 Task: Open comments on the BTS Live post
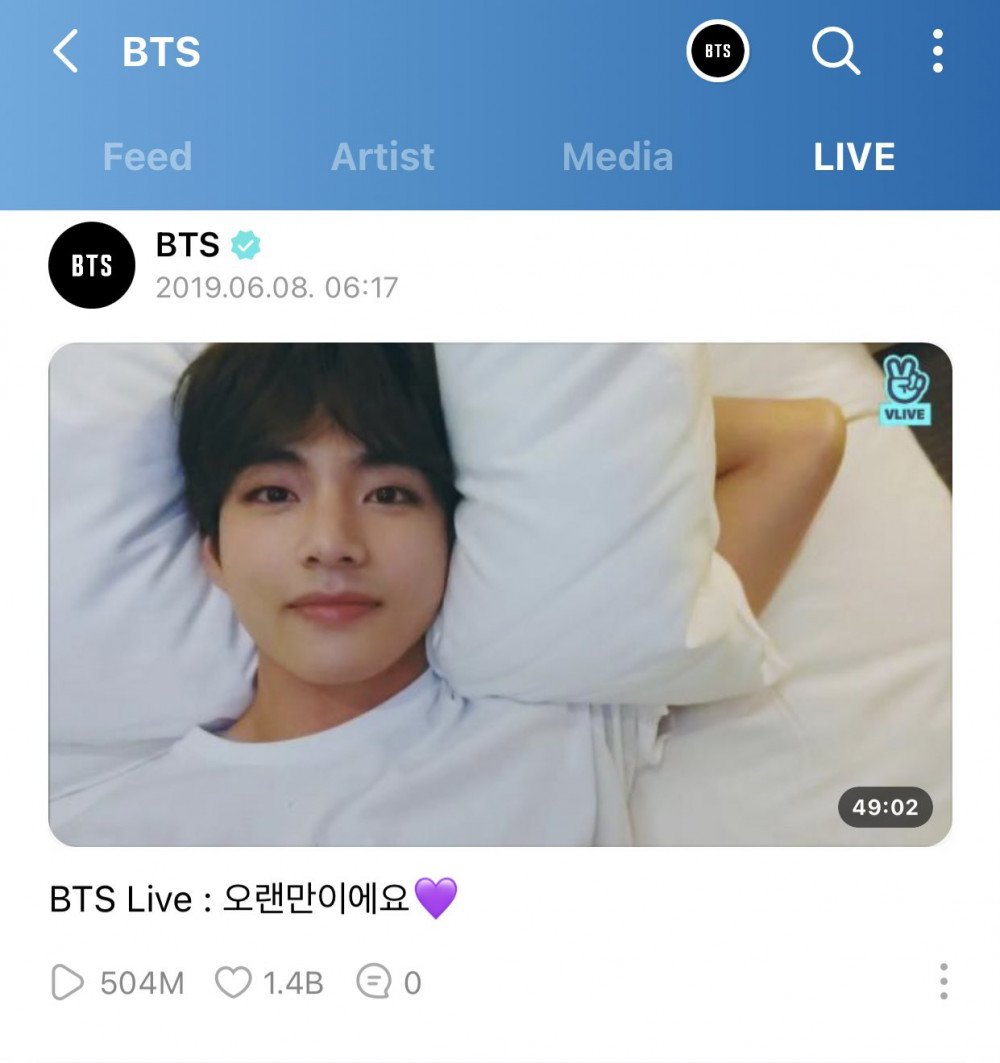point(374,983)
